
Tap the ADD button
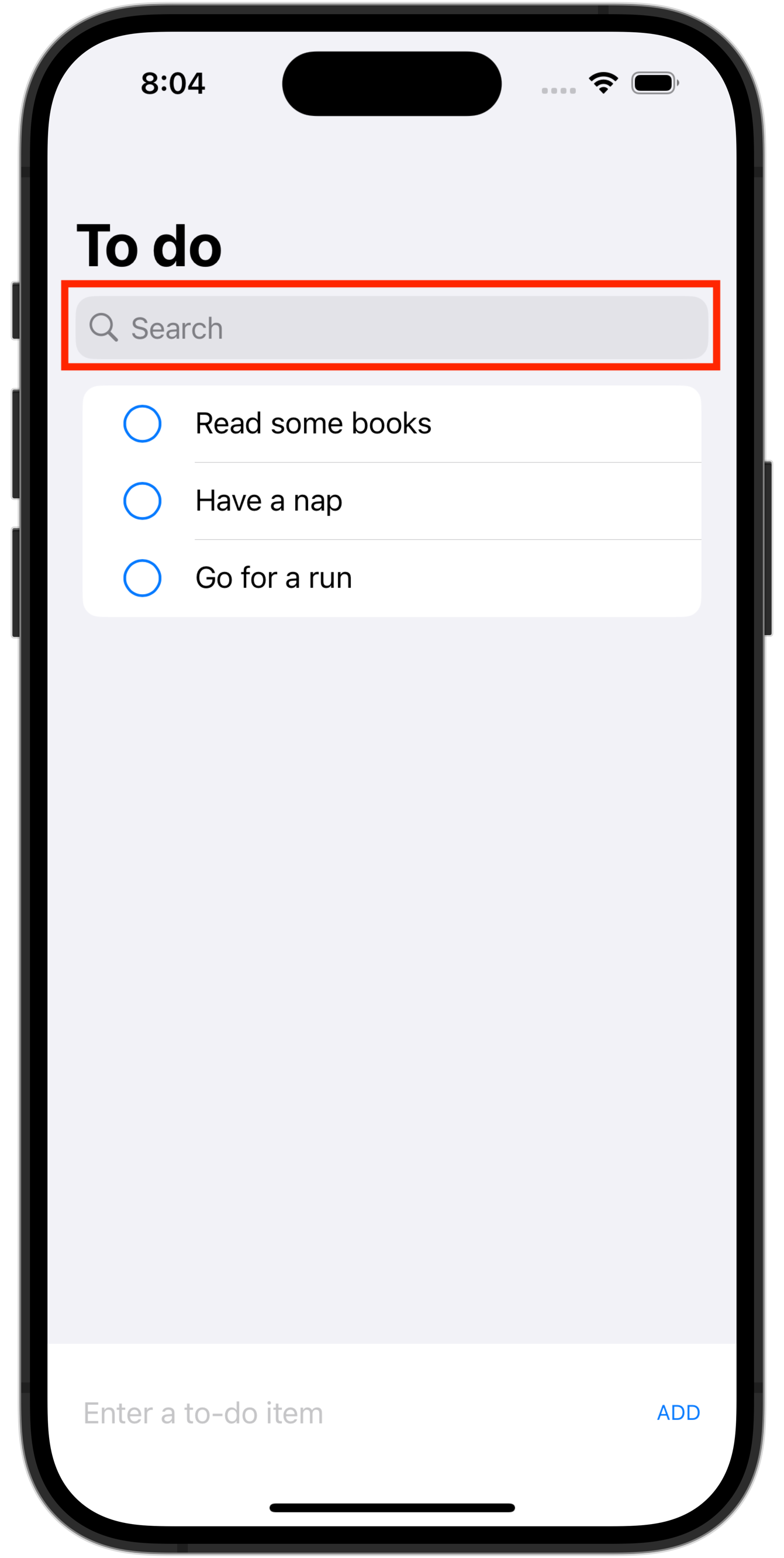(678, 1413)
